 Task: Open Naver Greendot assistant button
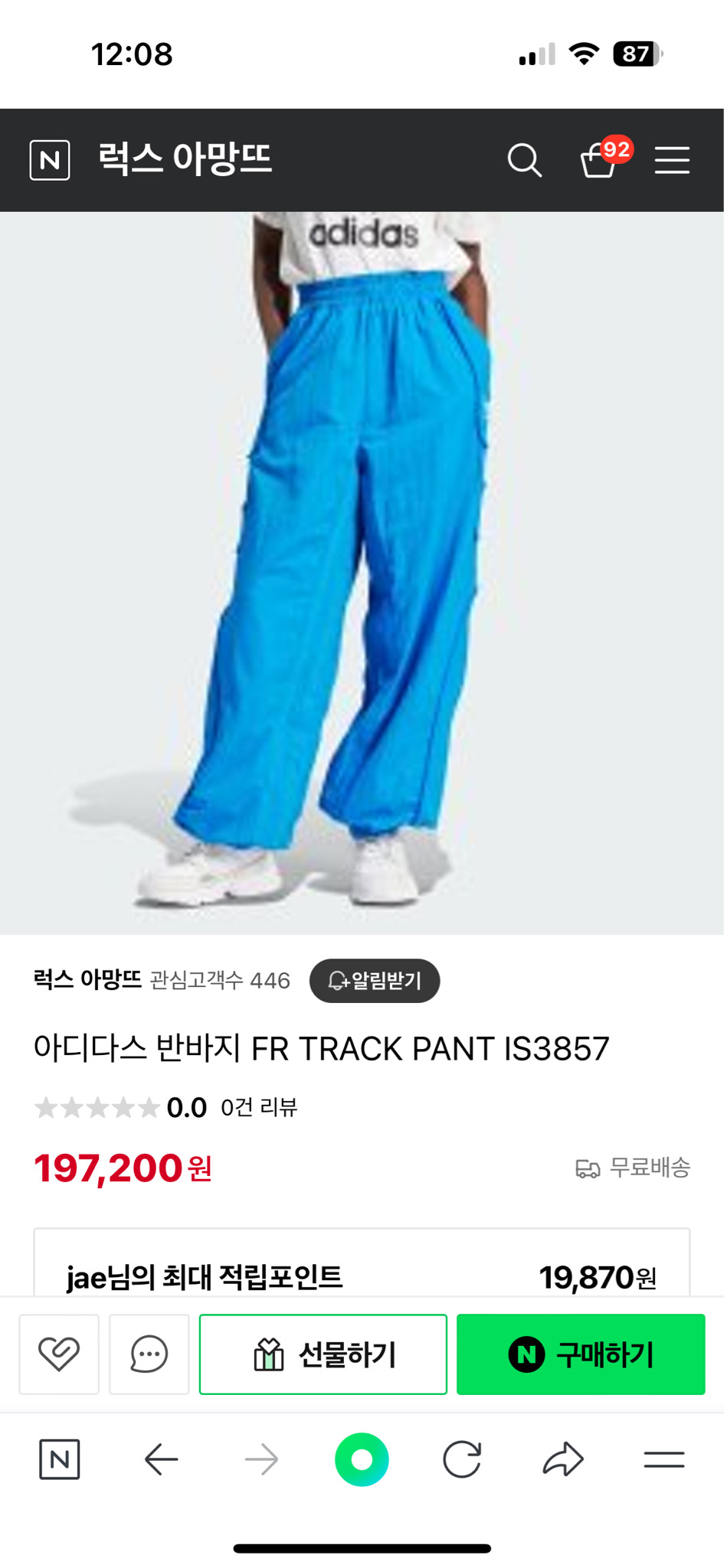pyautogui.click(x=362, y=1459)
